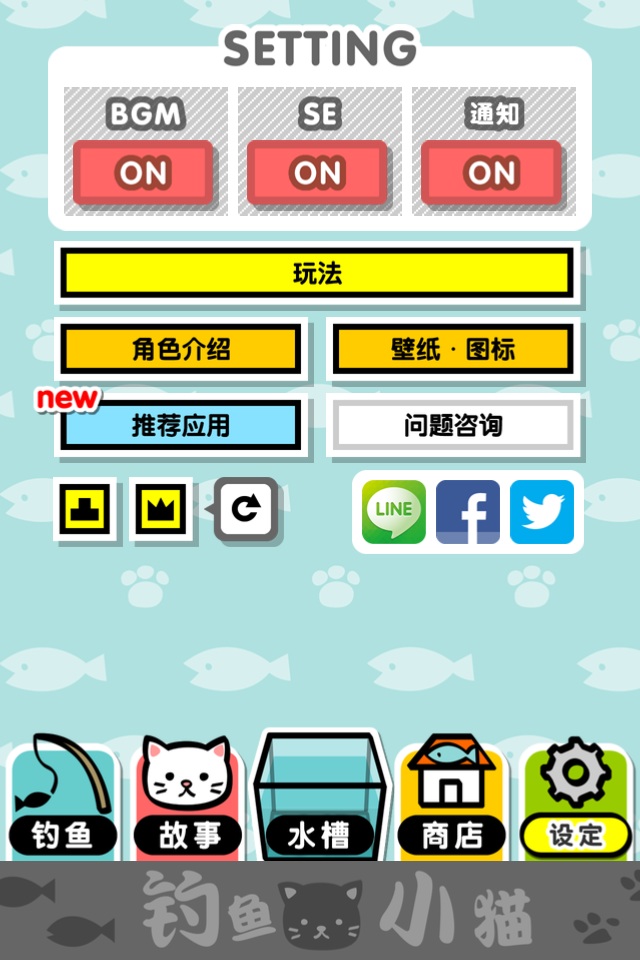The width and height of the screenshot is (640, 960).
Task: Switch to the 钓鱼 fishing tab
Action: [63, 796]
